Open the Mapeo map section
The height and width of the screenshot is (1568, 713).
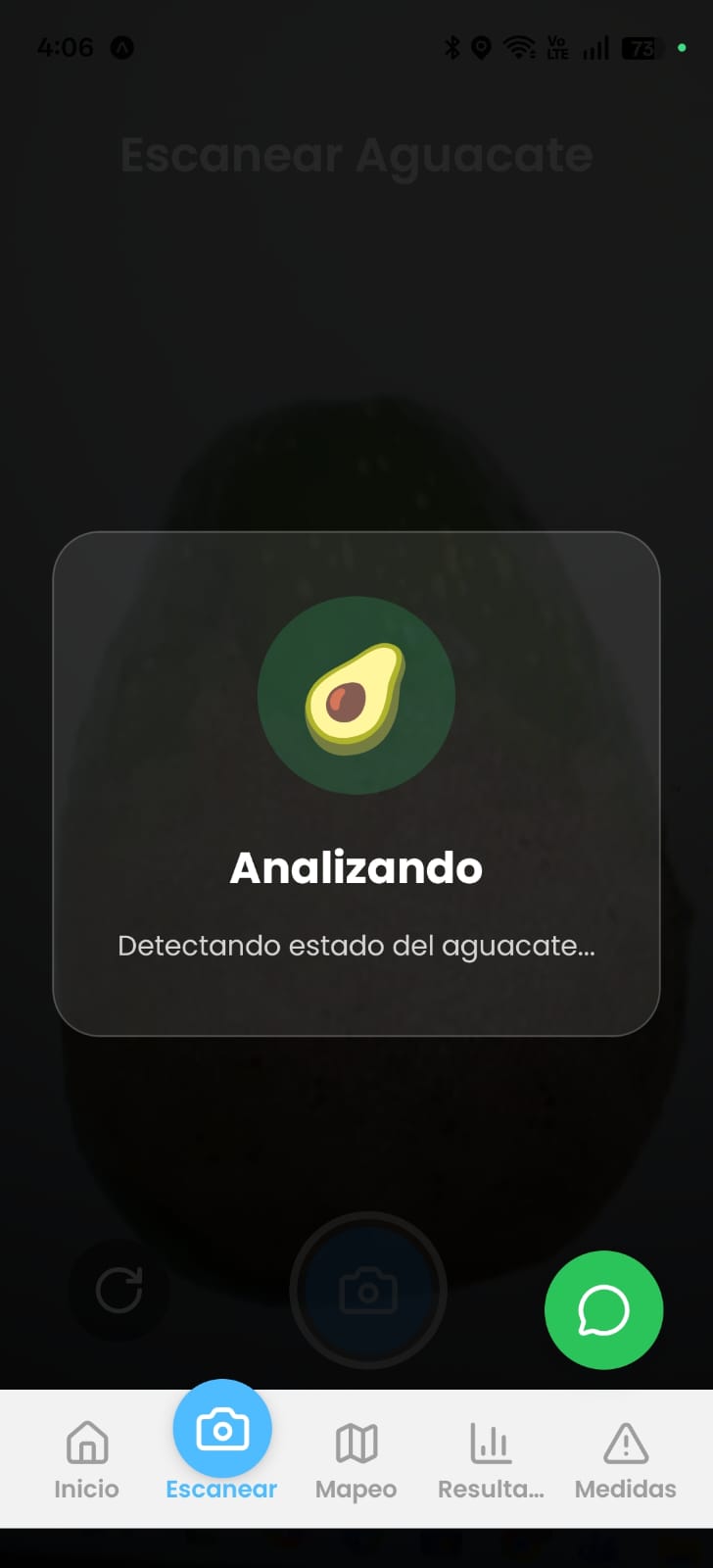[x=355, y=1457]
